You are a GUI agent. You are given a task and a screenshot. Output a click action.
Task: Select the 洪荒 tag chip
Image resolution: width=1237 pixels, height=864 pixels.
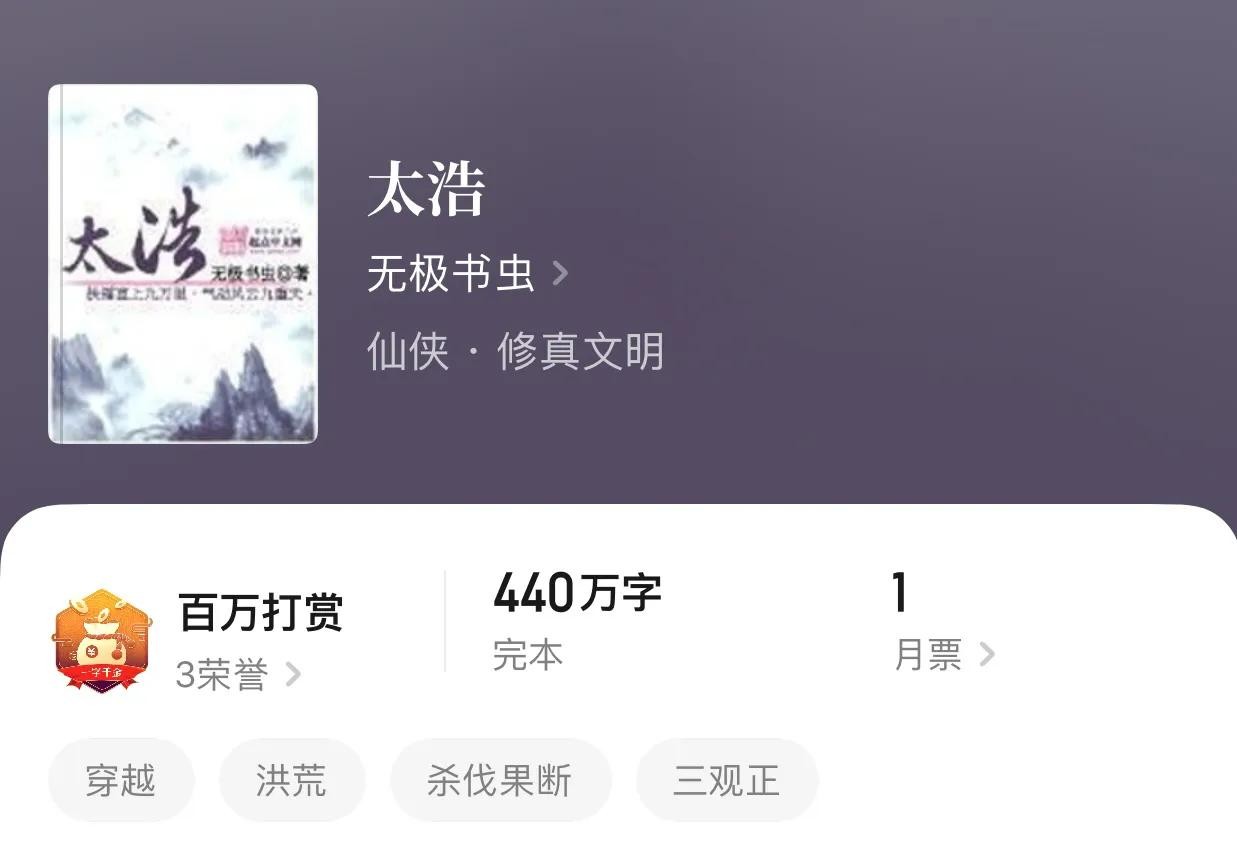[291, 780]
